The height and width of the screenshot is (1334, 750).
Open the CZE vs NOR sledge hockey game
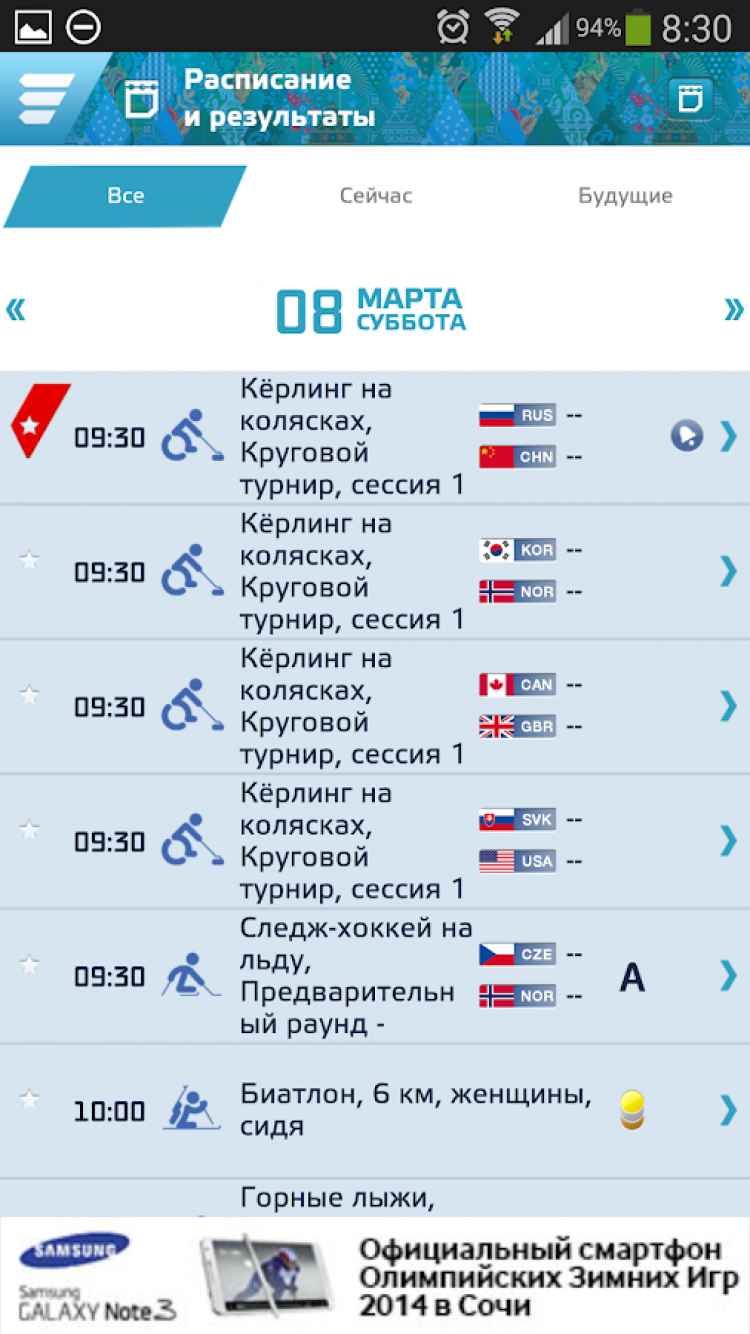[x=728, y=975]
